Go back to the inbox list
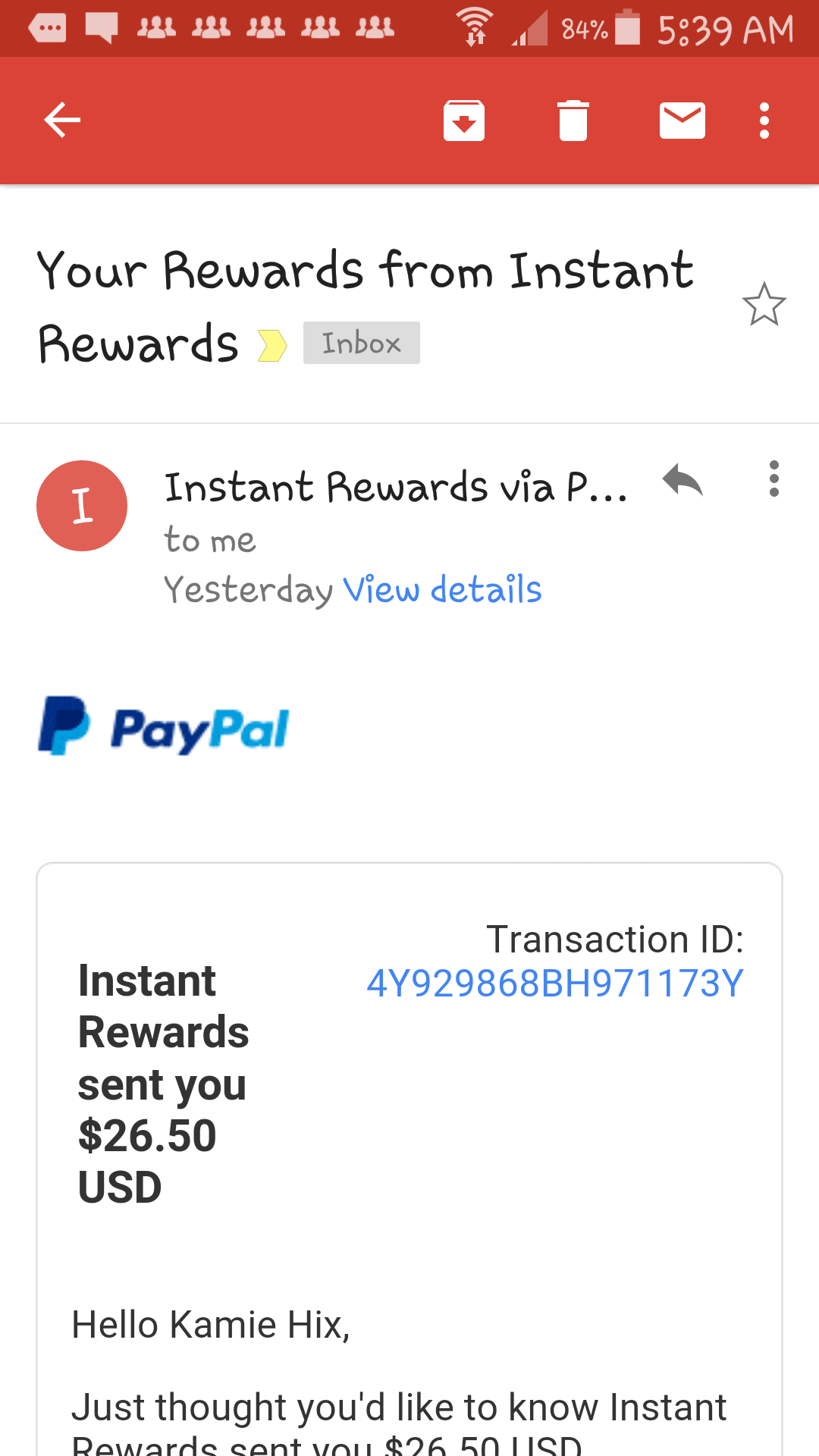The width and height of the screenshot is (819, 1456). pyautogui.click(x=62, y=120)
